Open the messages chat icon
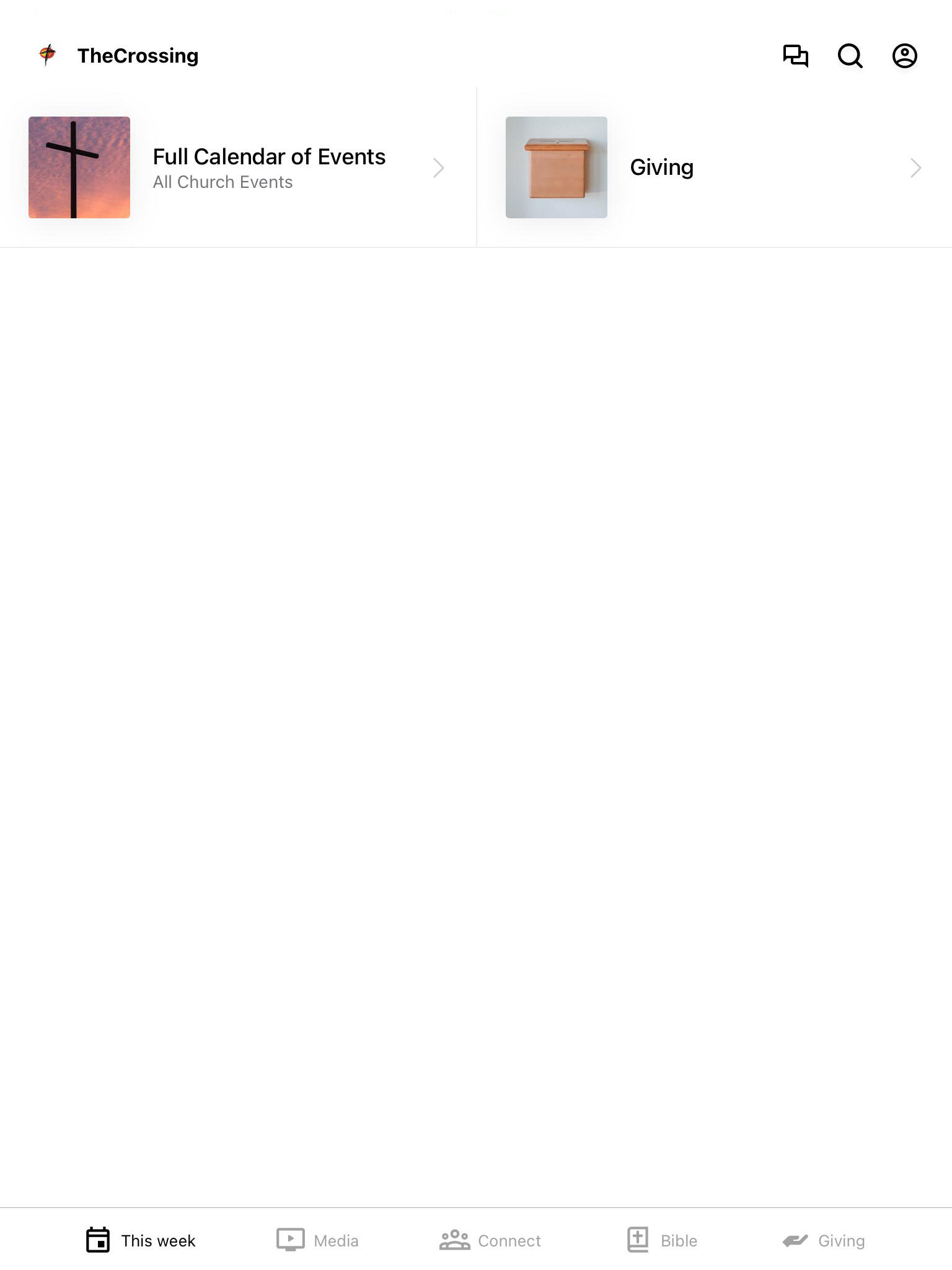The height and width of the screenshot is (1270, 952). tap(795, 56)
